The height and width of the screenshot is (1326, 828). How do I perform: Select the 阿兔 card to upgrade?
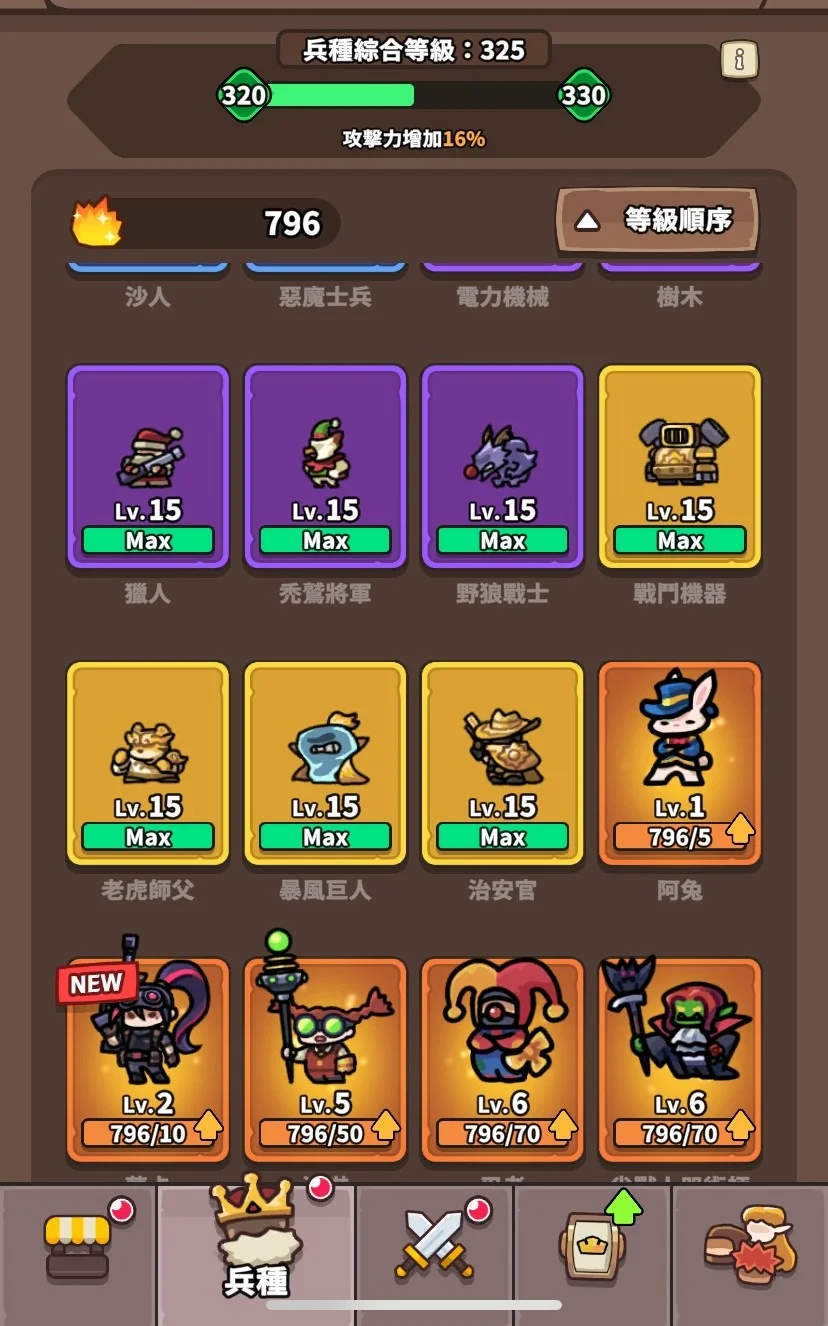(680, 763)
